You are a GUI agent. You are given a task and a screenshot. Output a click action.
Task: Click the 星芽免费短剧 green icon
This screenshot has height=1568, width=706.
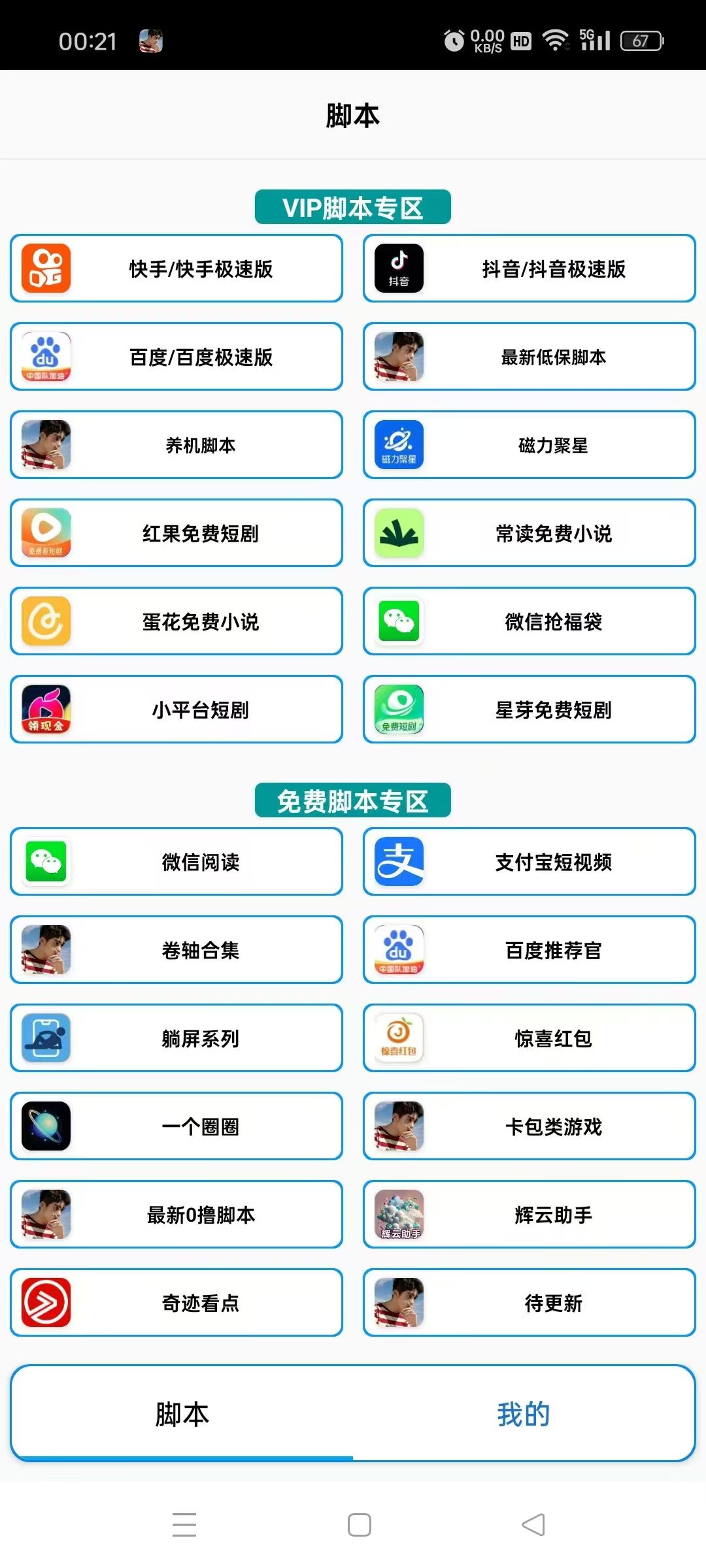point(397,710)
